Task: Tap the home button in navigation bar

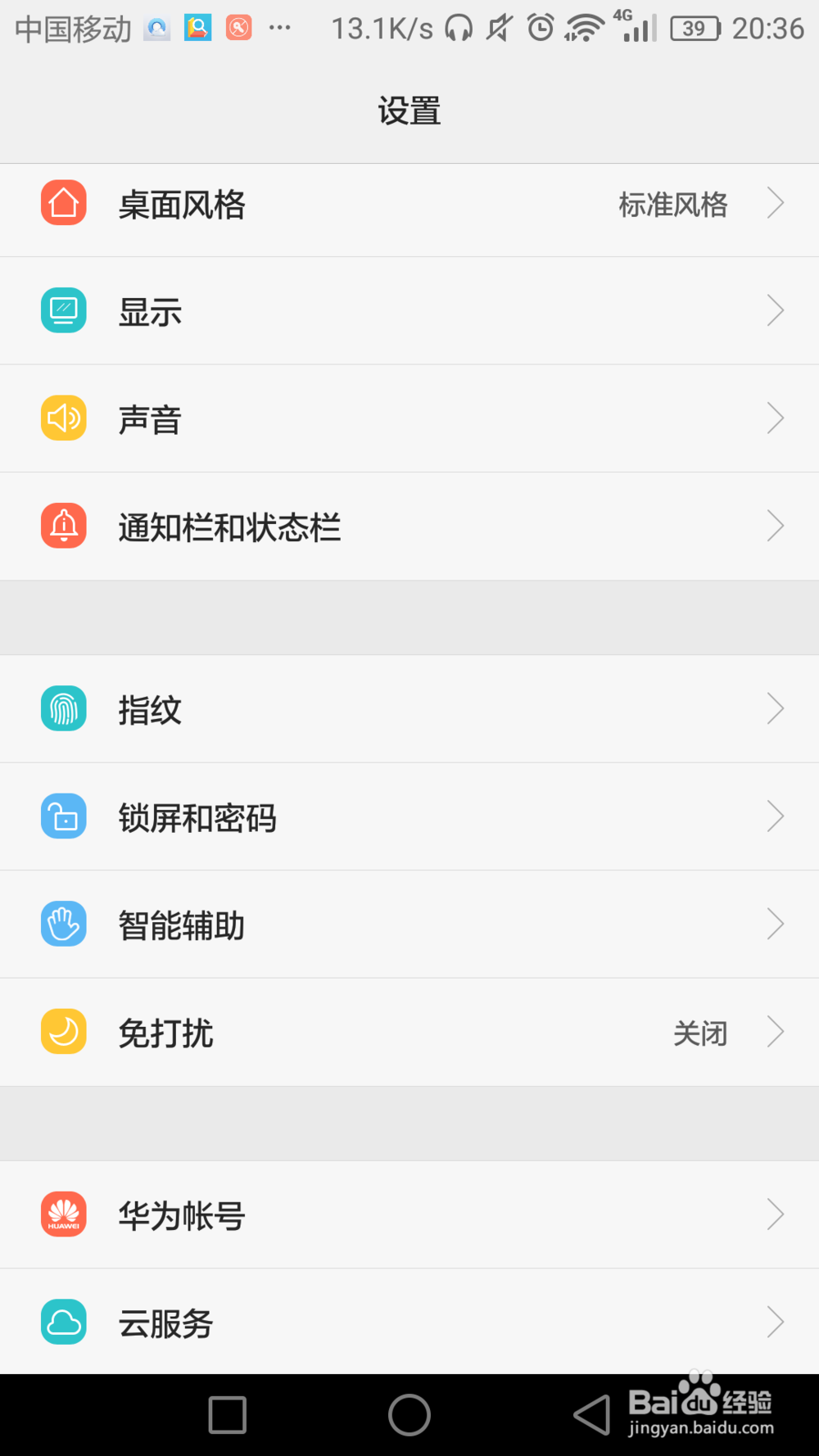Action: (409, 1415)
